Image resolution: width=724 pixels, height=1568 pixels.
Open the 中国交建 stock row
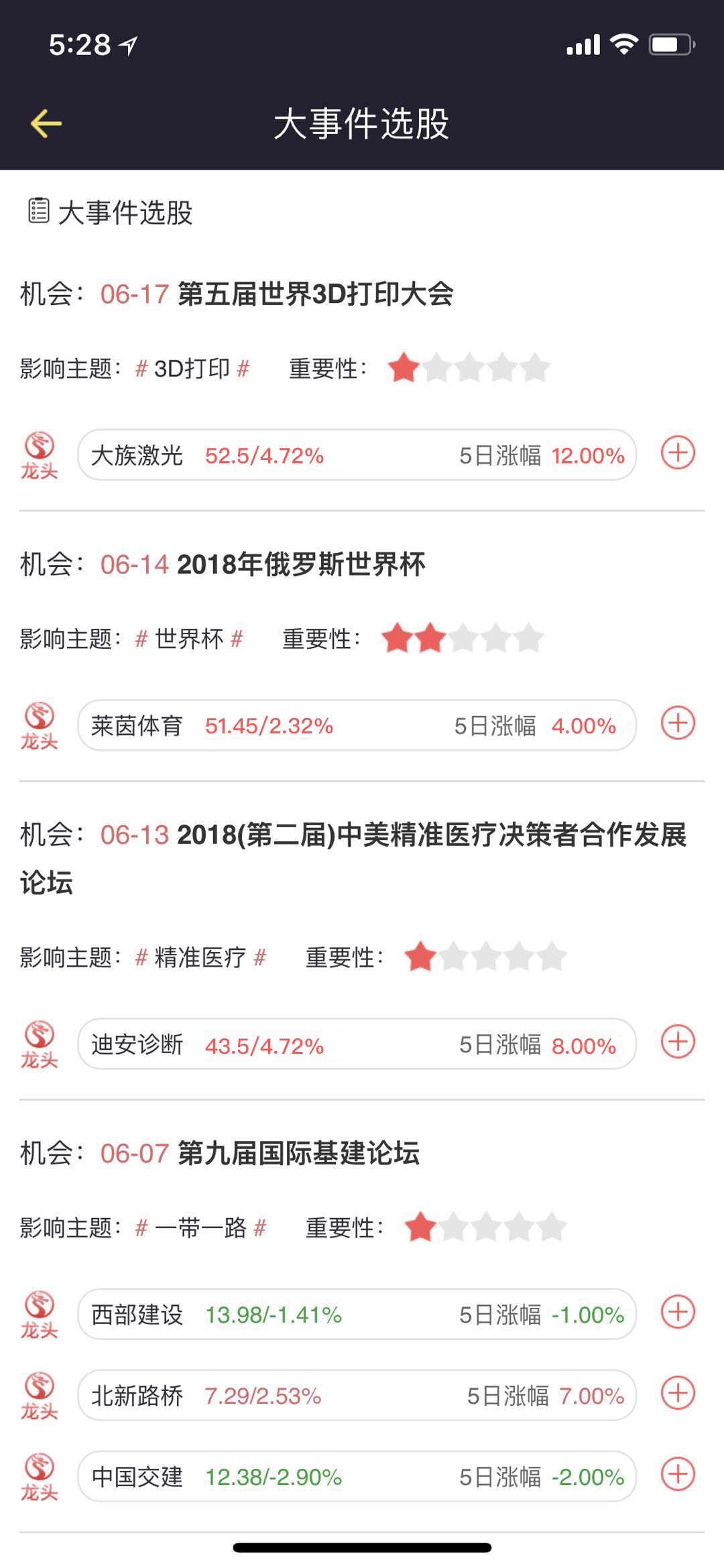coord(357,1477)
